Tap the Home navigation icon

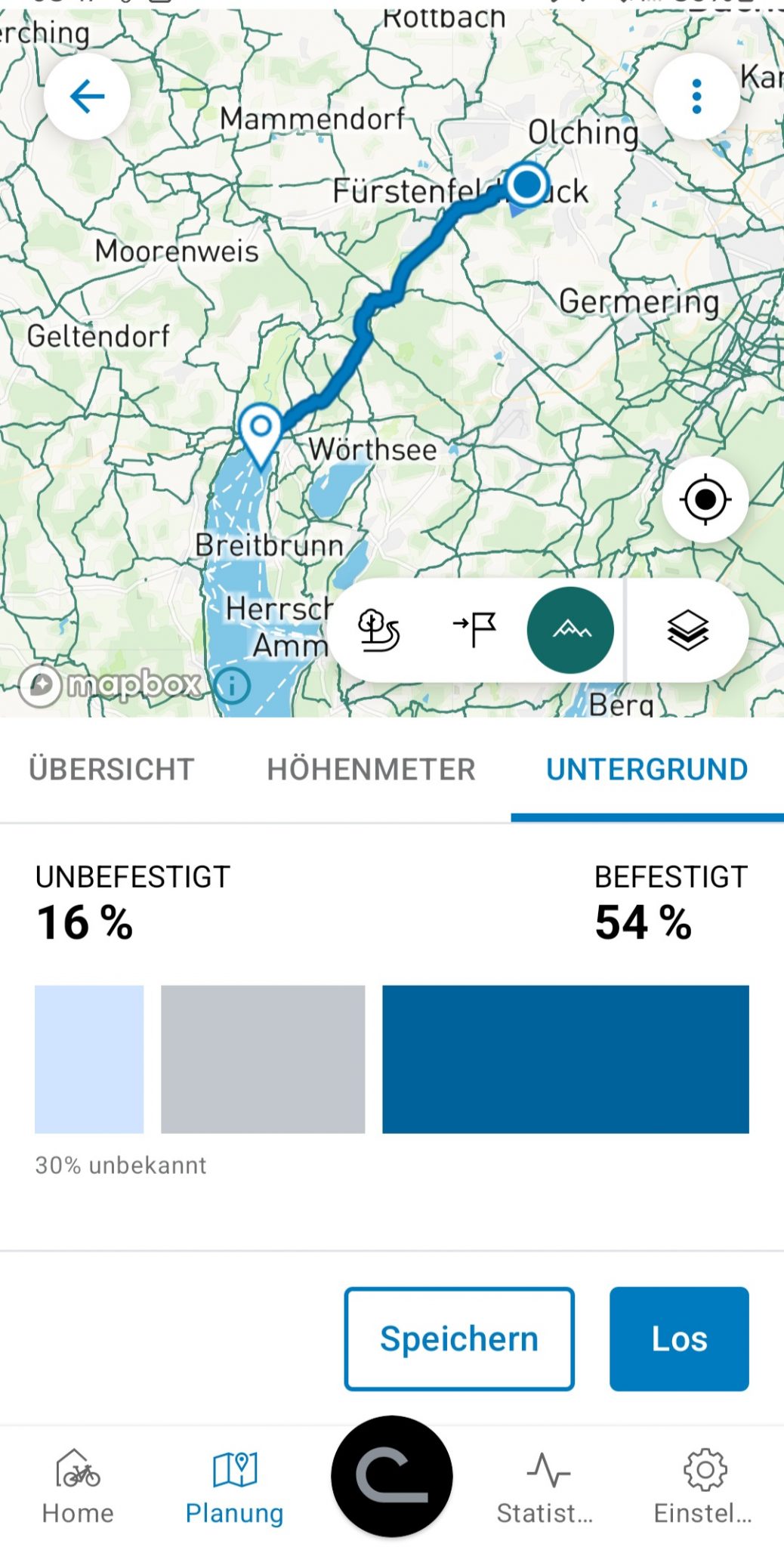[x=78, y=1469]
